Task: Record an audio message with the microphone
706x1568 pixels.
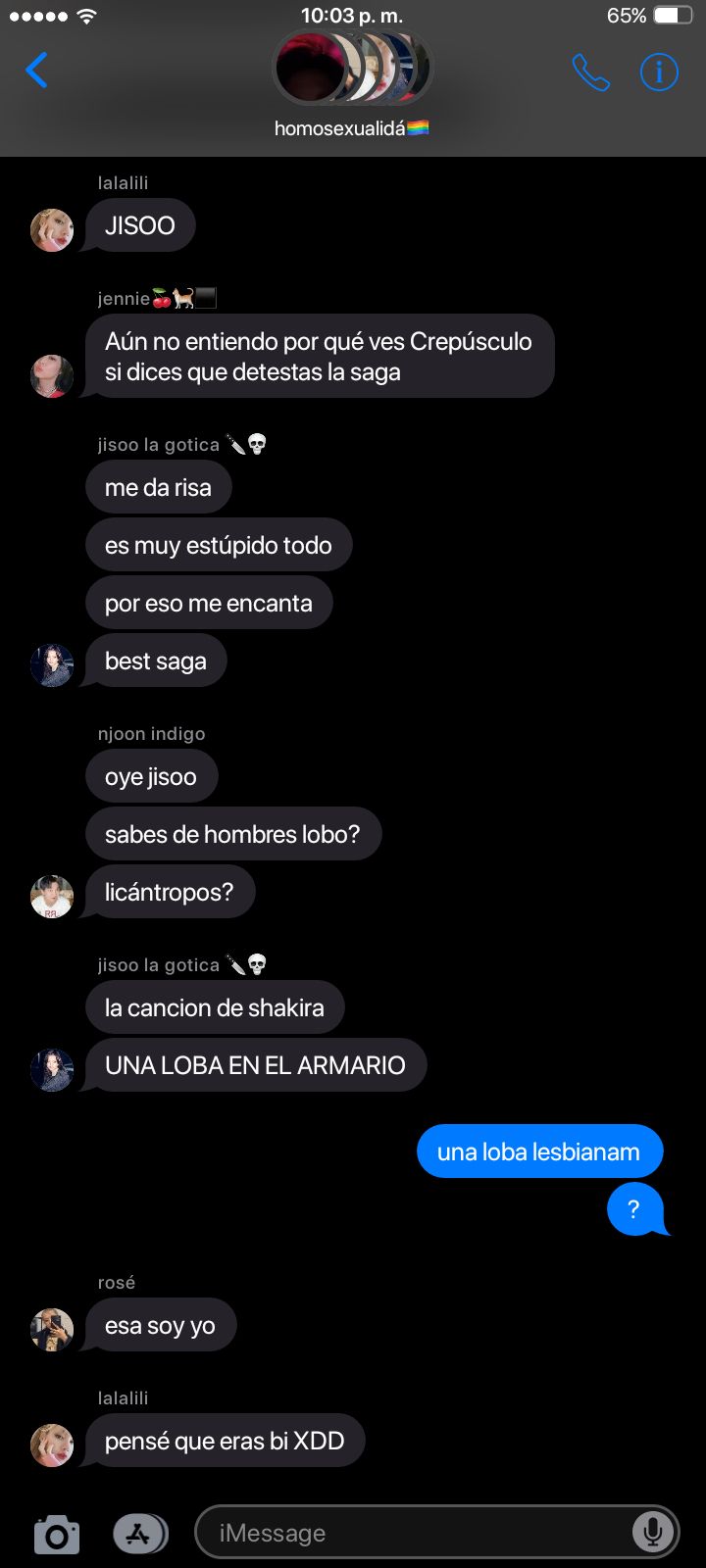Action: [x=652, y=1532]
